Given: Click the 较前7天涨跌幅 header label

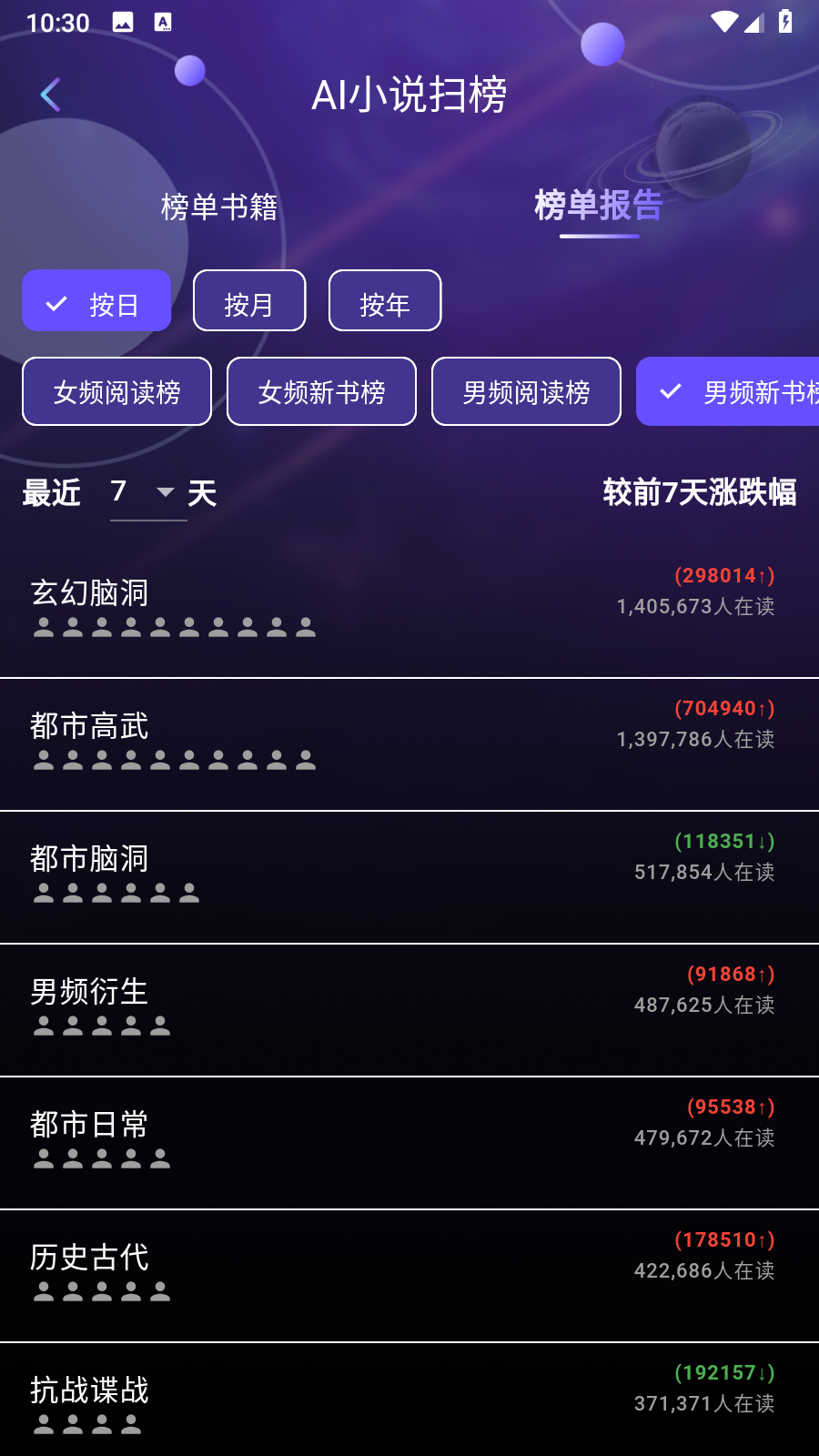Looking at the screenshot, I should (x=700, y=493).
